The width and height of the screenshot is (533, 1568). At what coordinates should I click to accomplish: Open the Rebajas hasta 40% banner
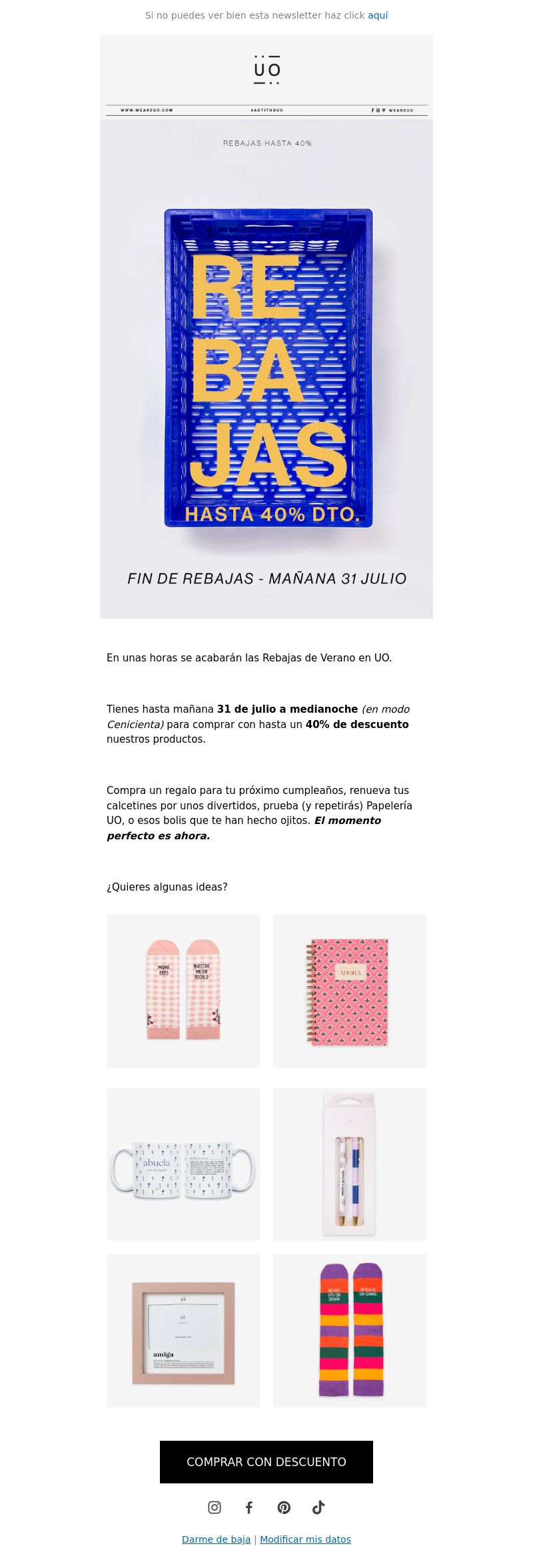click(x=266, y=368)
